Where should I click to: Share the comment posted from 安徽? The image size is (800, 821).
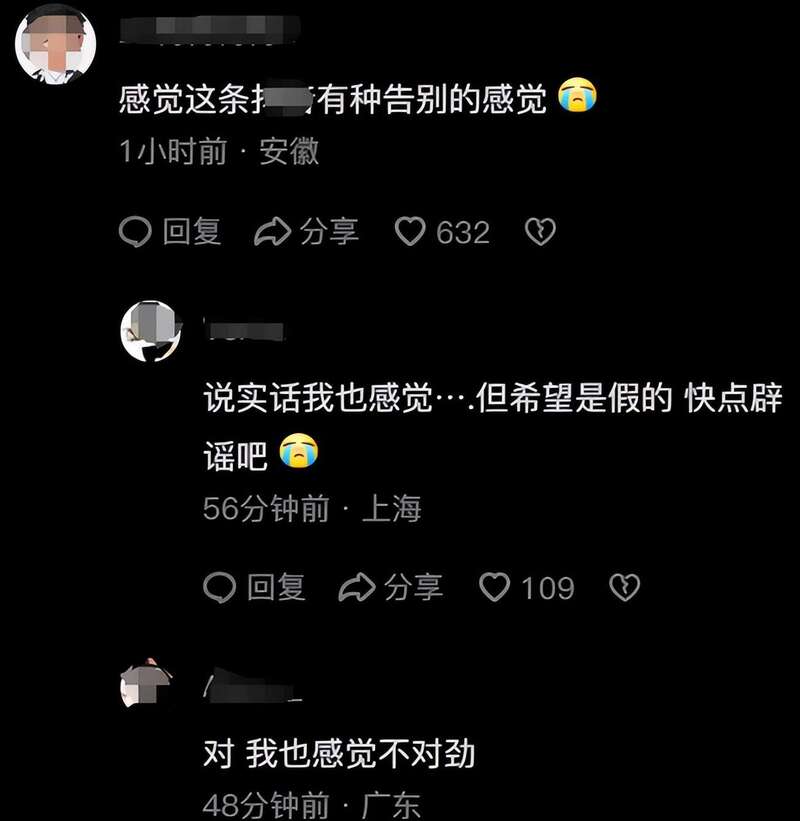click(306, 232)
